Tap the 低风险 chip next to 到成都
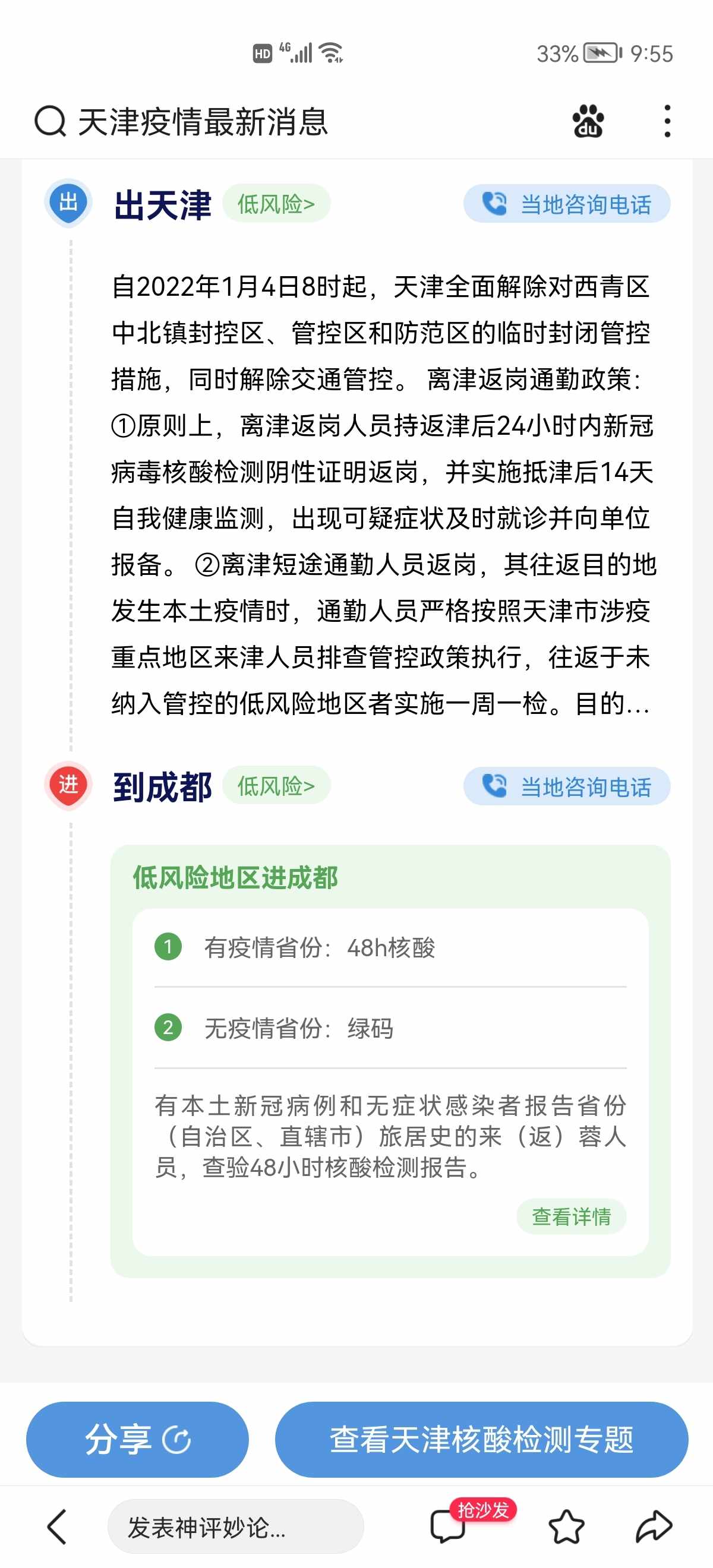713x1568 pixels. click(x=276, y=785)
